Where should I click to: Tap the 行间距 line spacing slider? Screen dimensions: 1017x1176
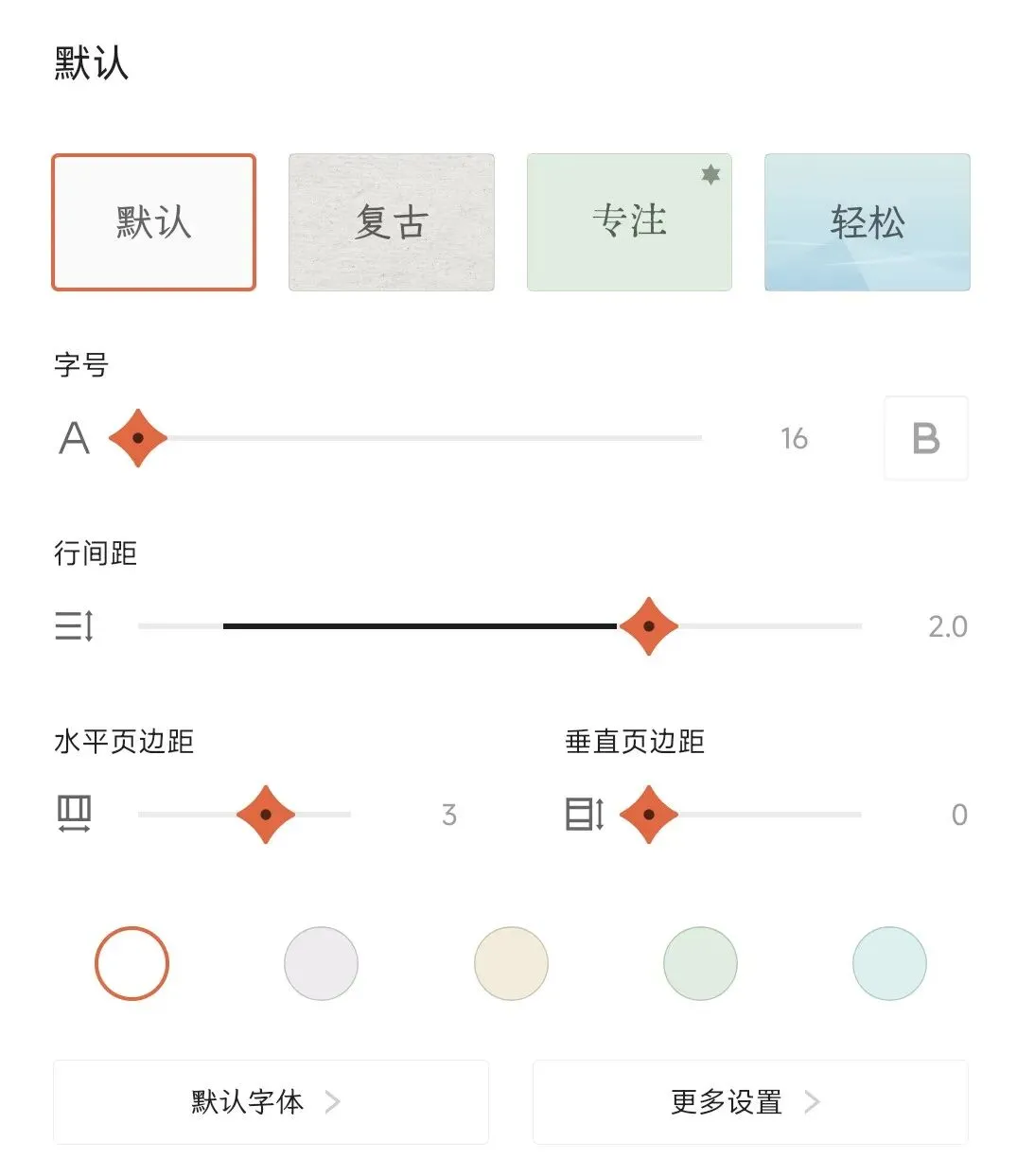pyautogui.click(x=500, y=626)
